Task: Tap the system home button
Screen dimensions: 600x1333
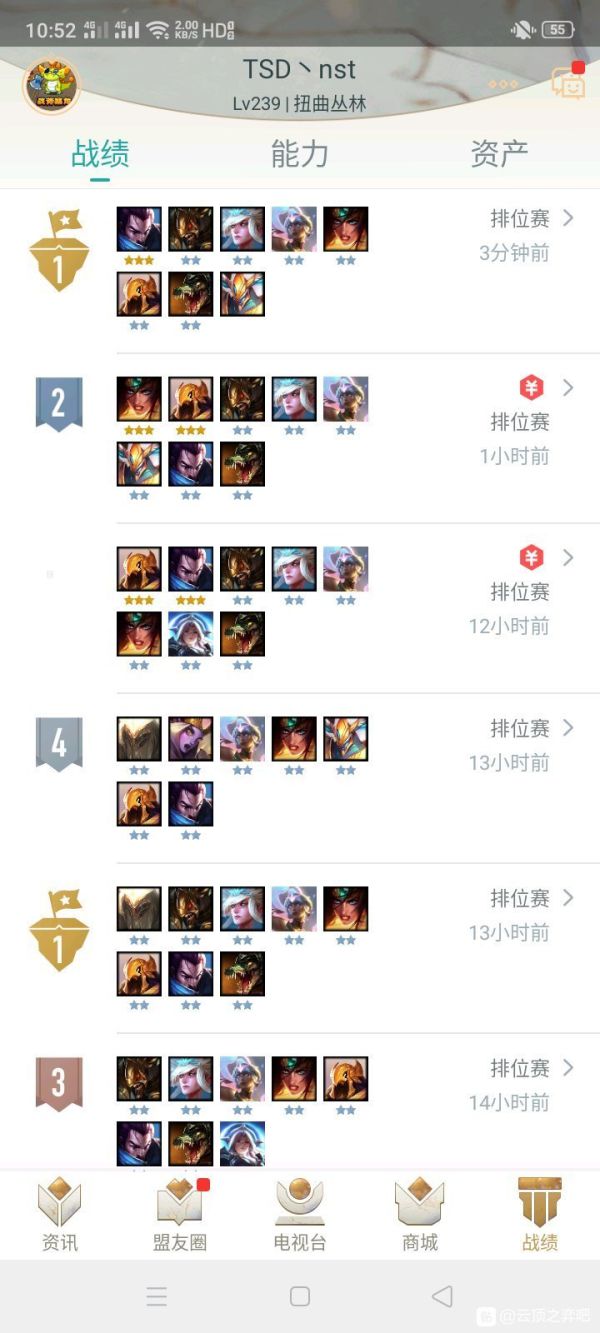Action: point(299,1296)
